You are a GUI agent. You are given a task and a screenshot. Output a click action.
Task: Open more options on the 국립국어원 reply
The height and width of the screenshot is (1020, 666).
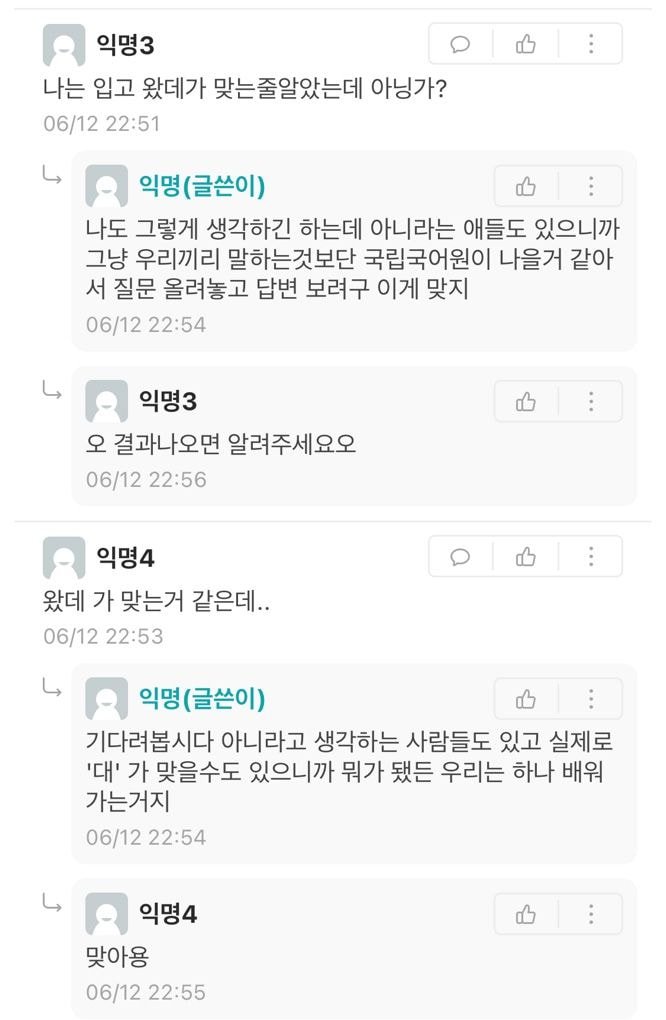point(591,187)
